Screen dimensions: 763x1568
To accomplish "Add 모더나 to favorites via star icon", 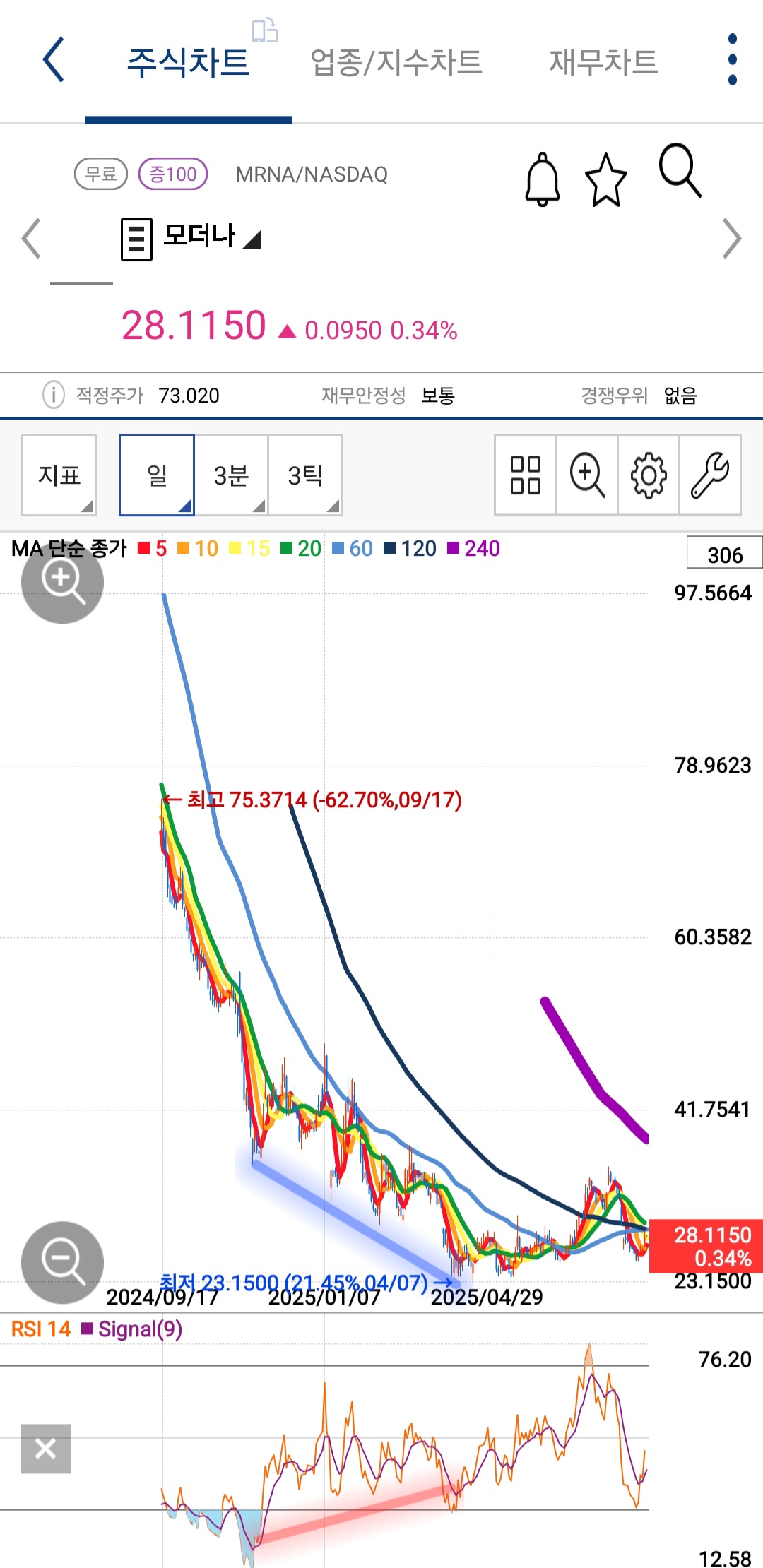I will pyautogui.click(x=606, y=179).
